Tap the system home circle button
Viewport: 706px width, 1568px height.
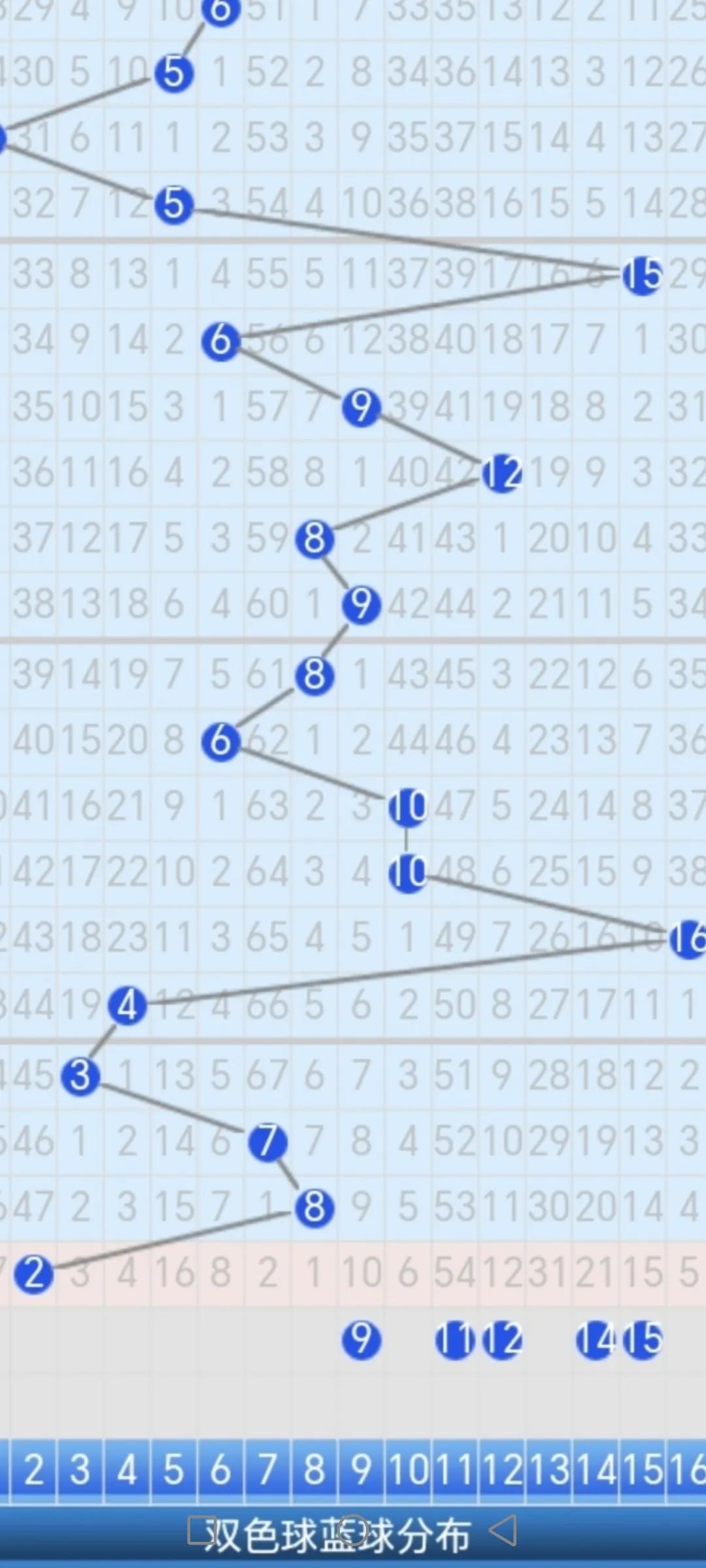pyautogui.click(x=354, y=1530)
